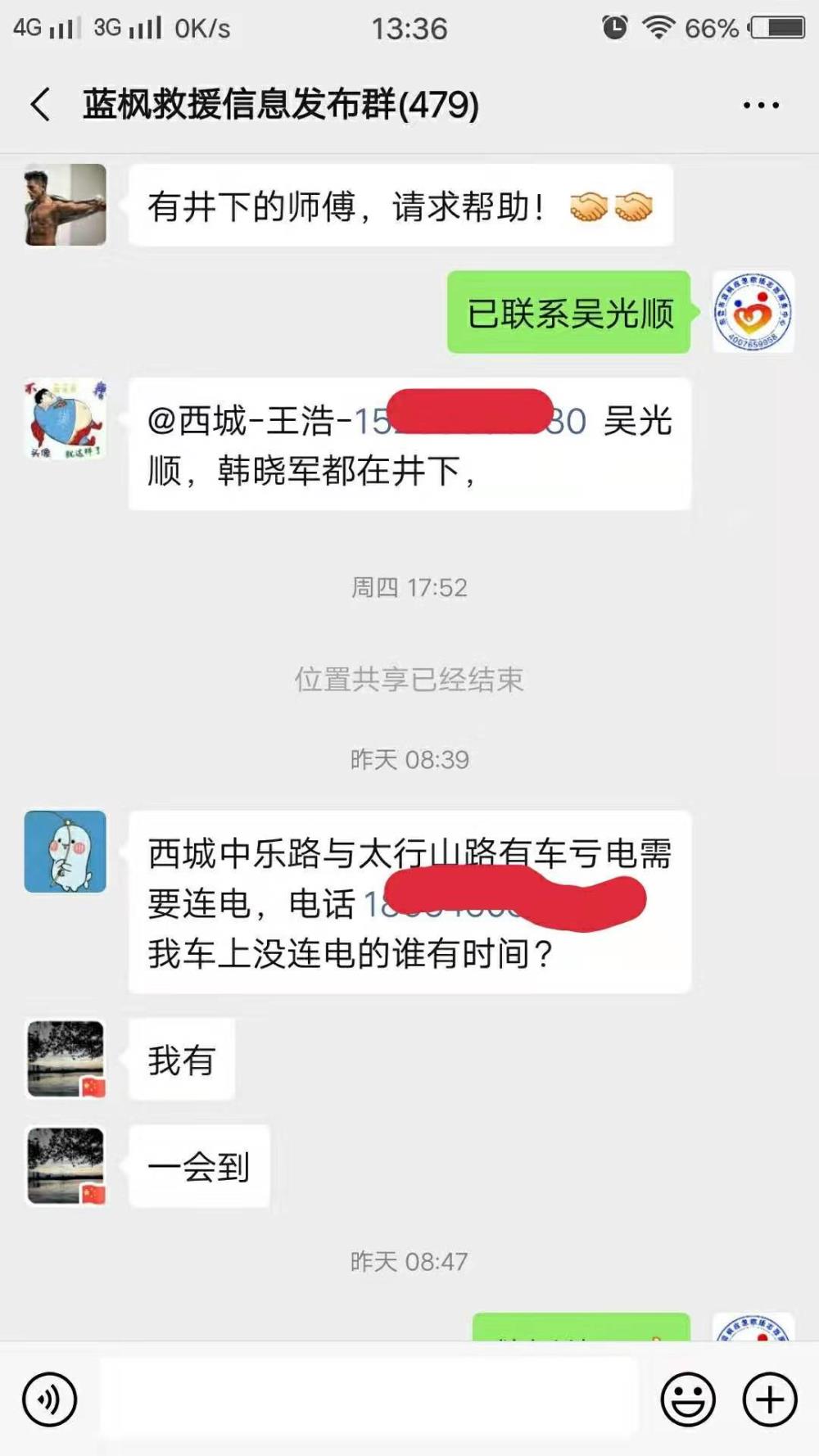Switch to voice message input
The height and width of the screenshot is (1456, 819).
click(x=49, y=1399)
